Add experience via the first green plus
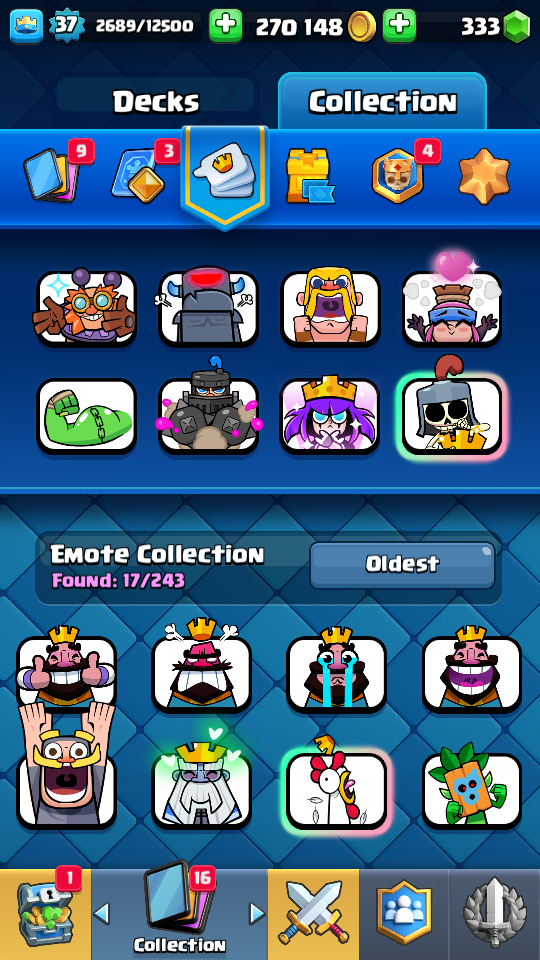Viewport: 540px width, 960px height. pos(225,26)
